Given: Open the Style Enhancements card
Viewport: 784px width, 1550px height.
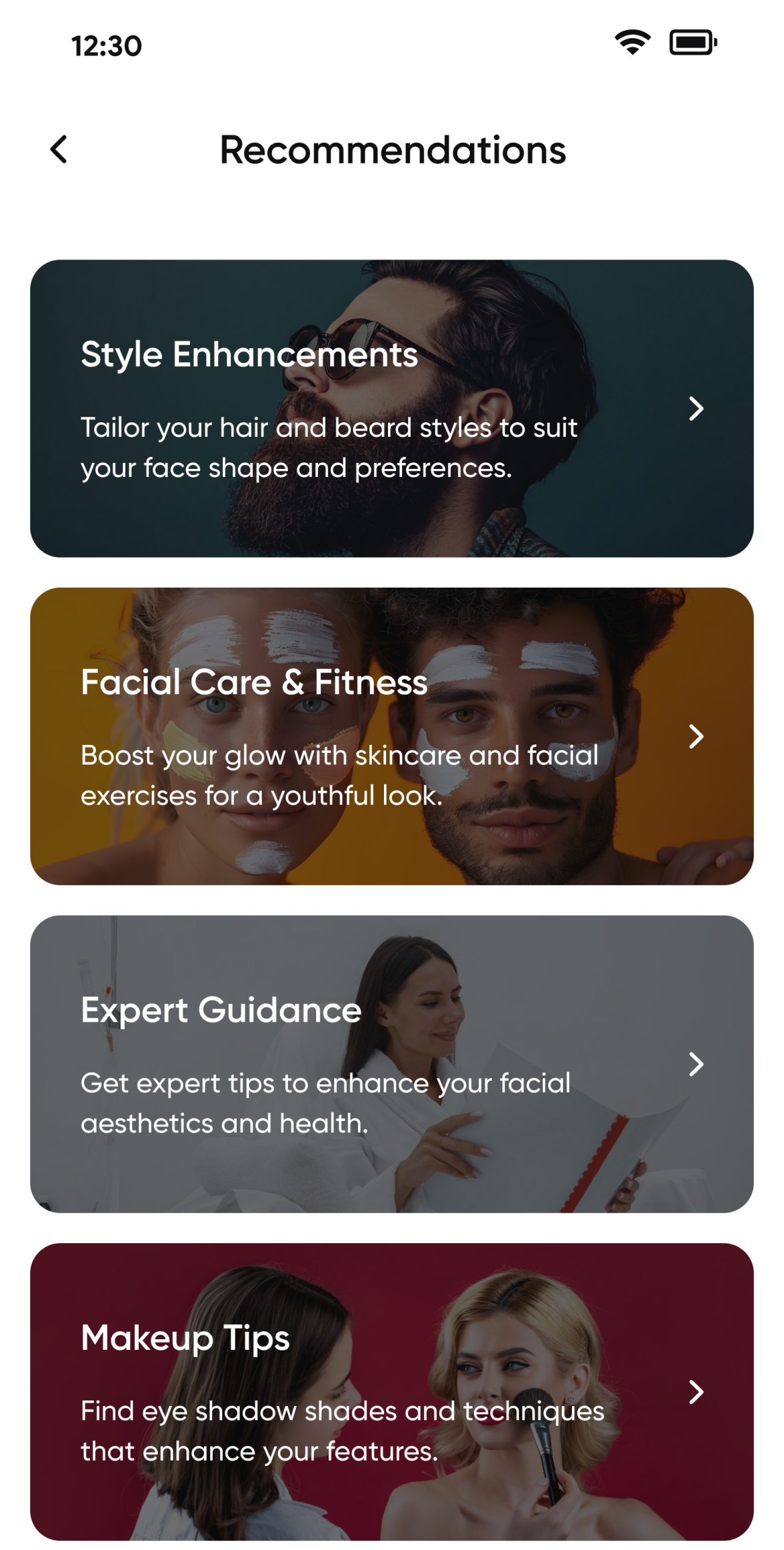Looking at the screenshot, I should click(391, 408).
